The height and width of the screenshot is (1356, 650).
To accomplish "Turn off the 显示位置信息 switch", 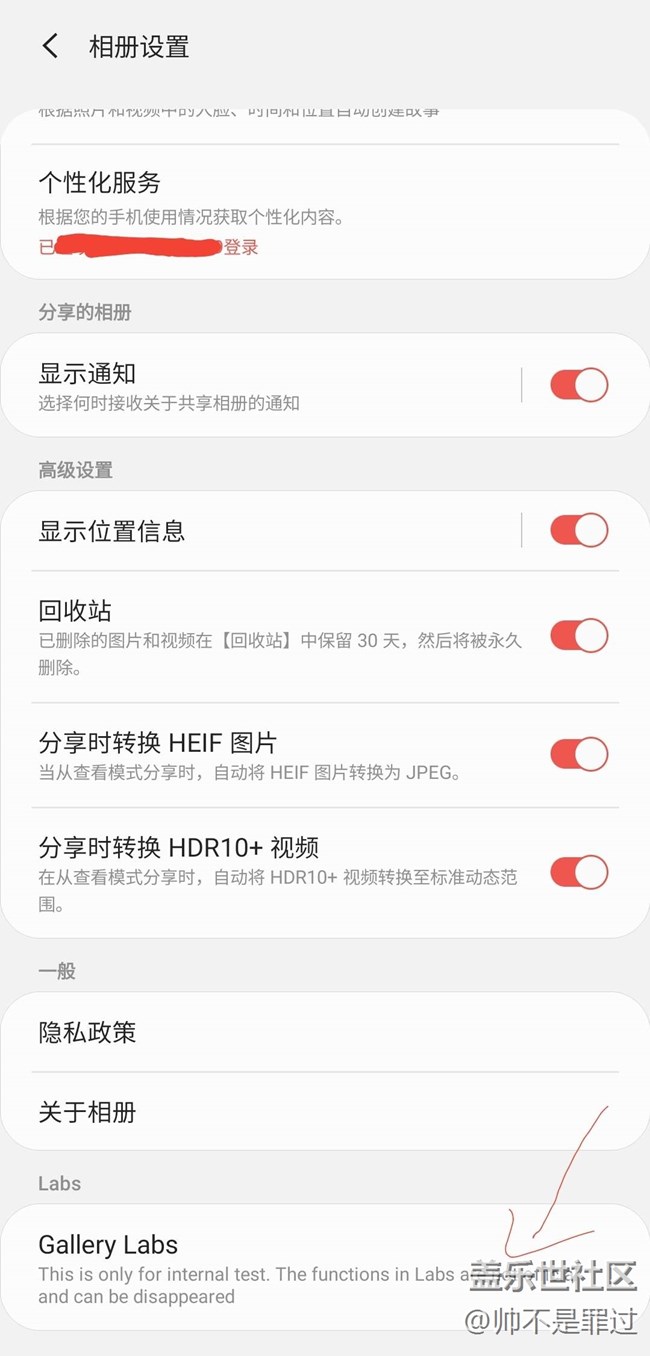I will click(578, 530).
